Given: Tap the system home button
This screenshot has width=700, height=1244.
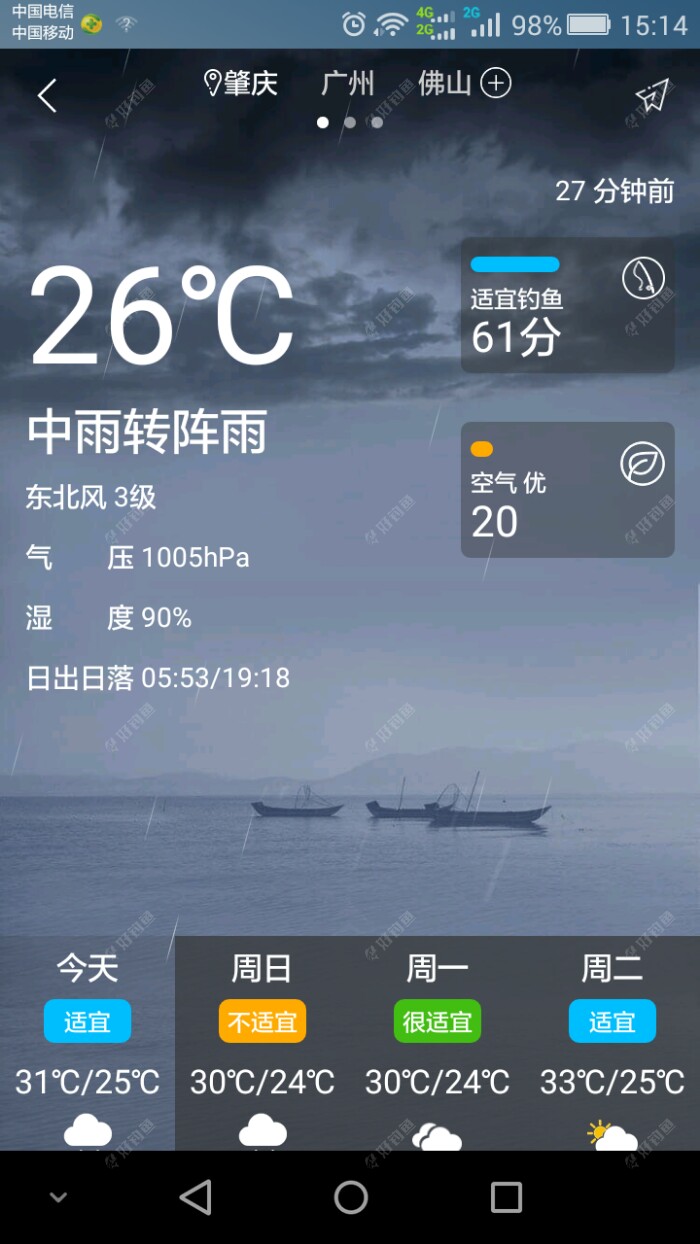Looking at the screenshot, I should pyautogui.click(x=351, y=1197).
